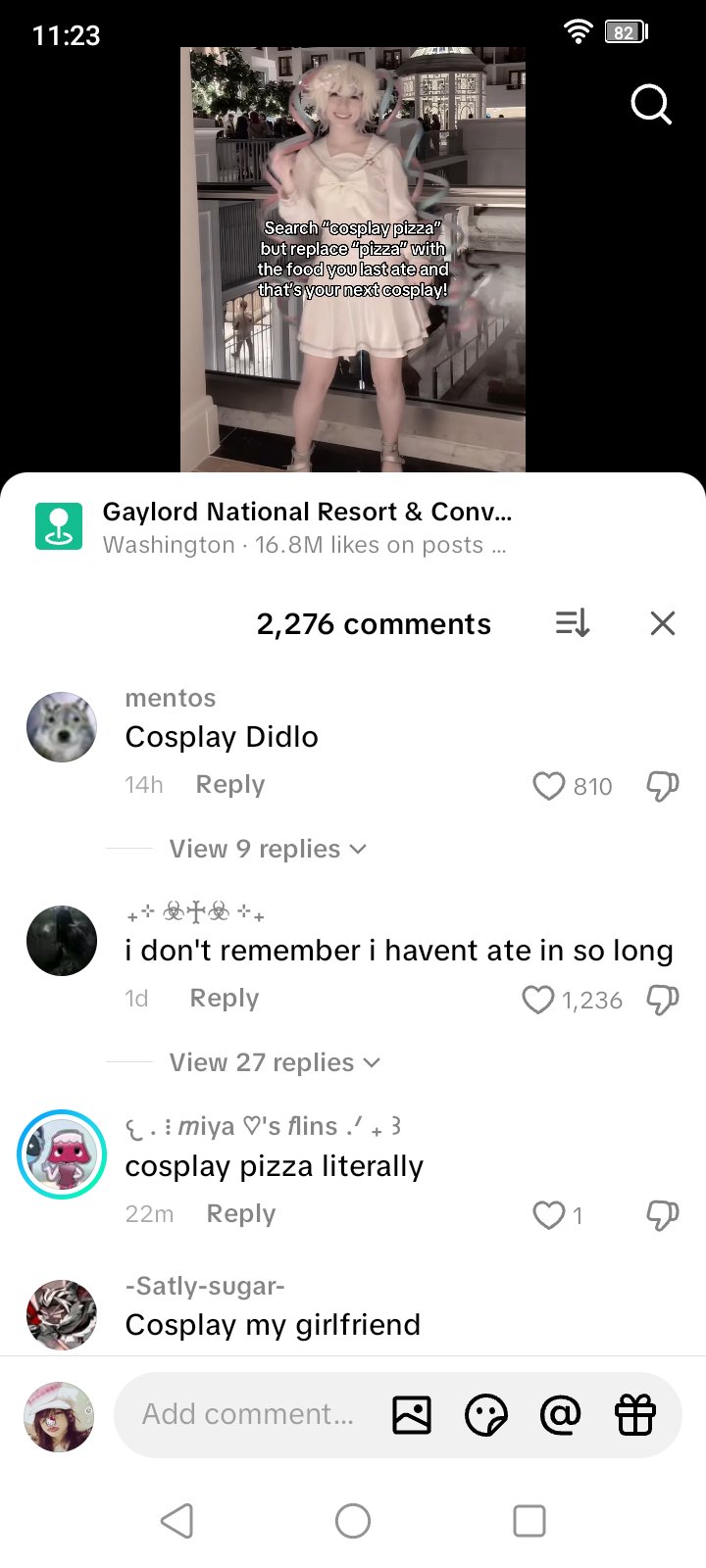Open the emoji sticker picker
The image size is (706, 1568).
[x=486, y=1415]
